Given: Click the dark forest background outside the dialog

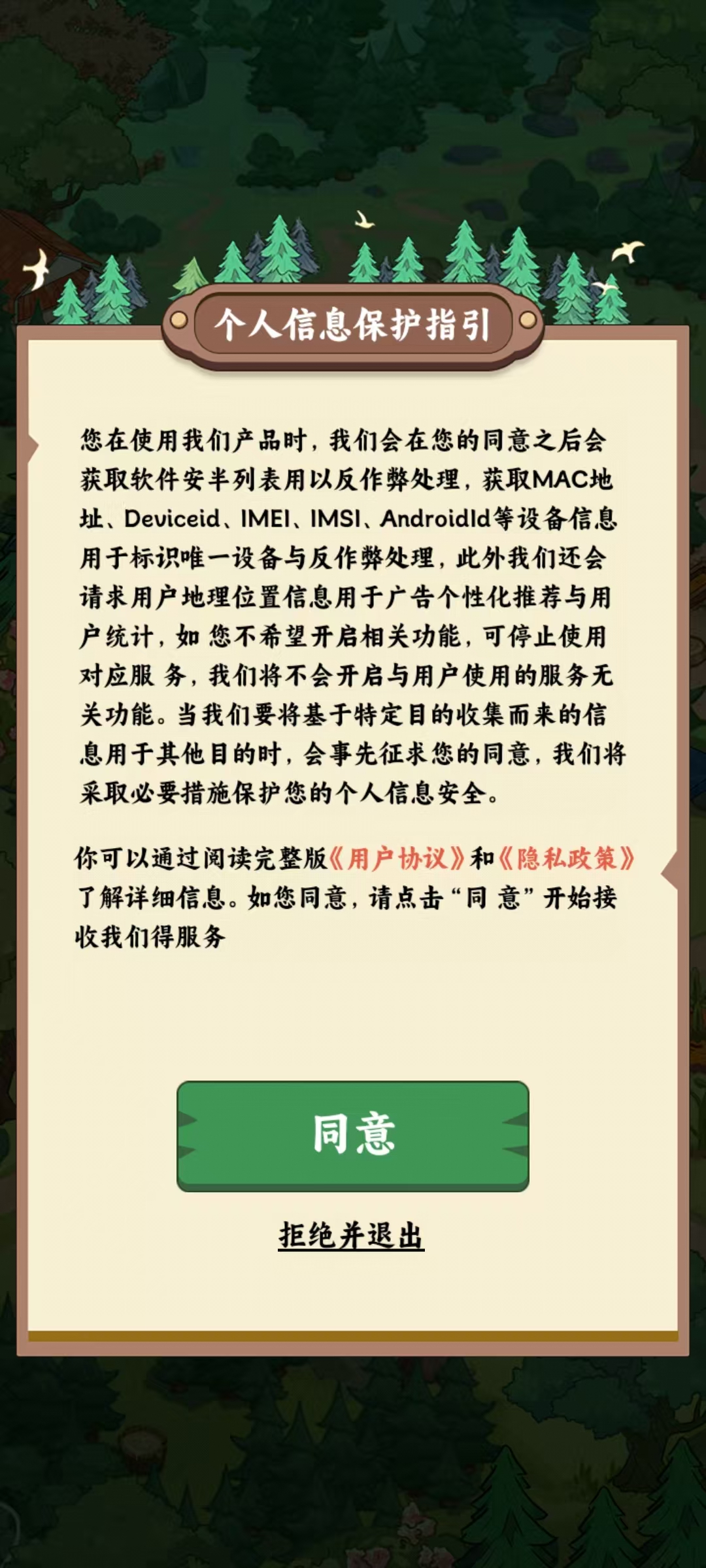Looking at the screenshot, I should (x=353, y=98).
